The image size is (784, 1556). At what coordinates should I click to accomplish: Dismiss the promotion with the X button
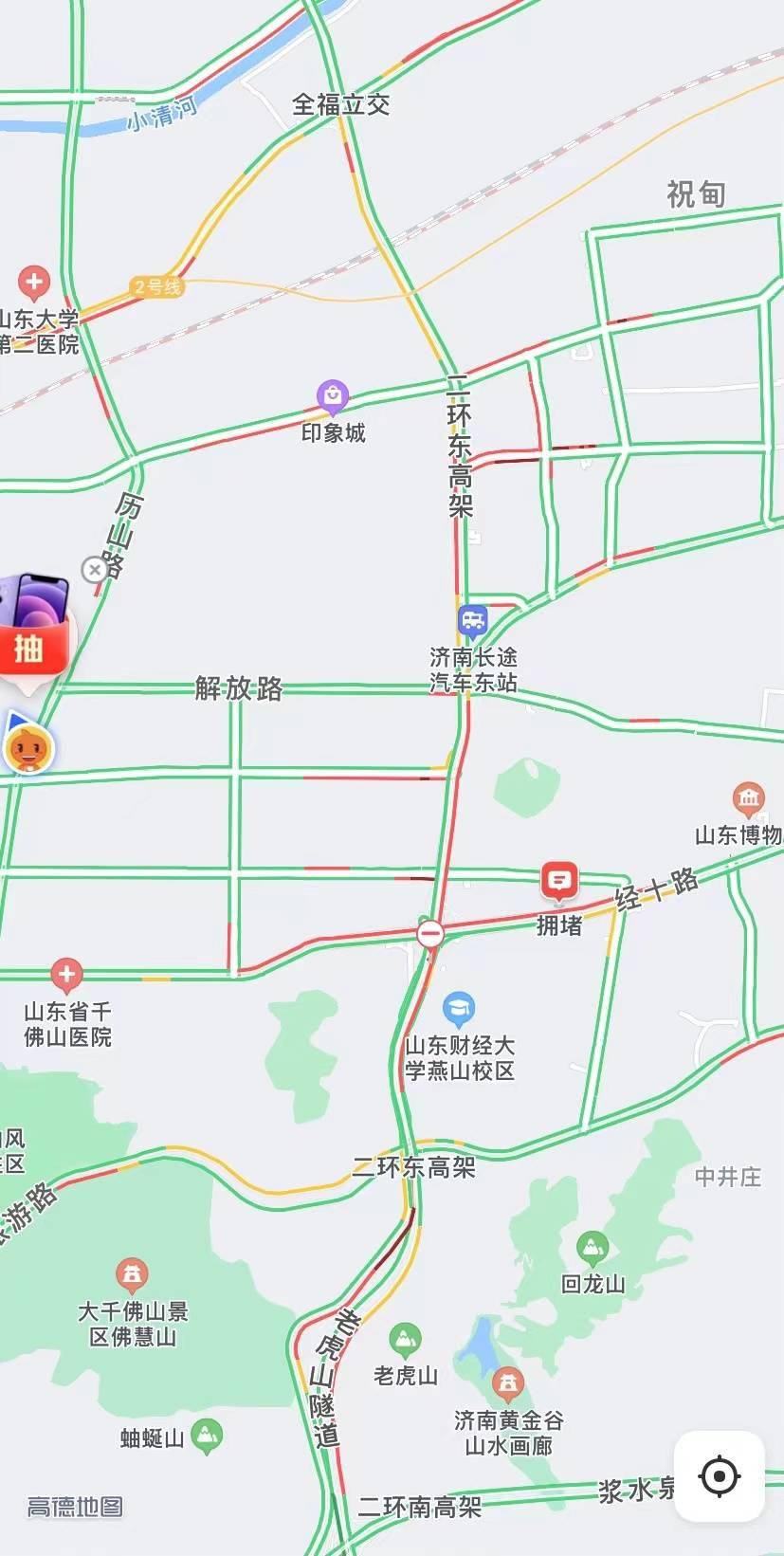(x=93, y=569)
